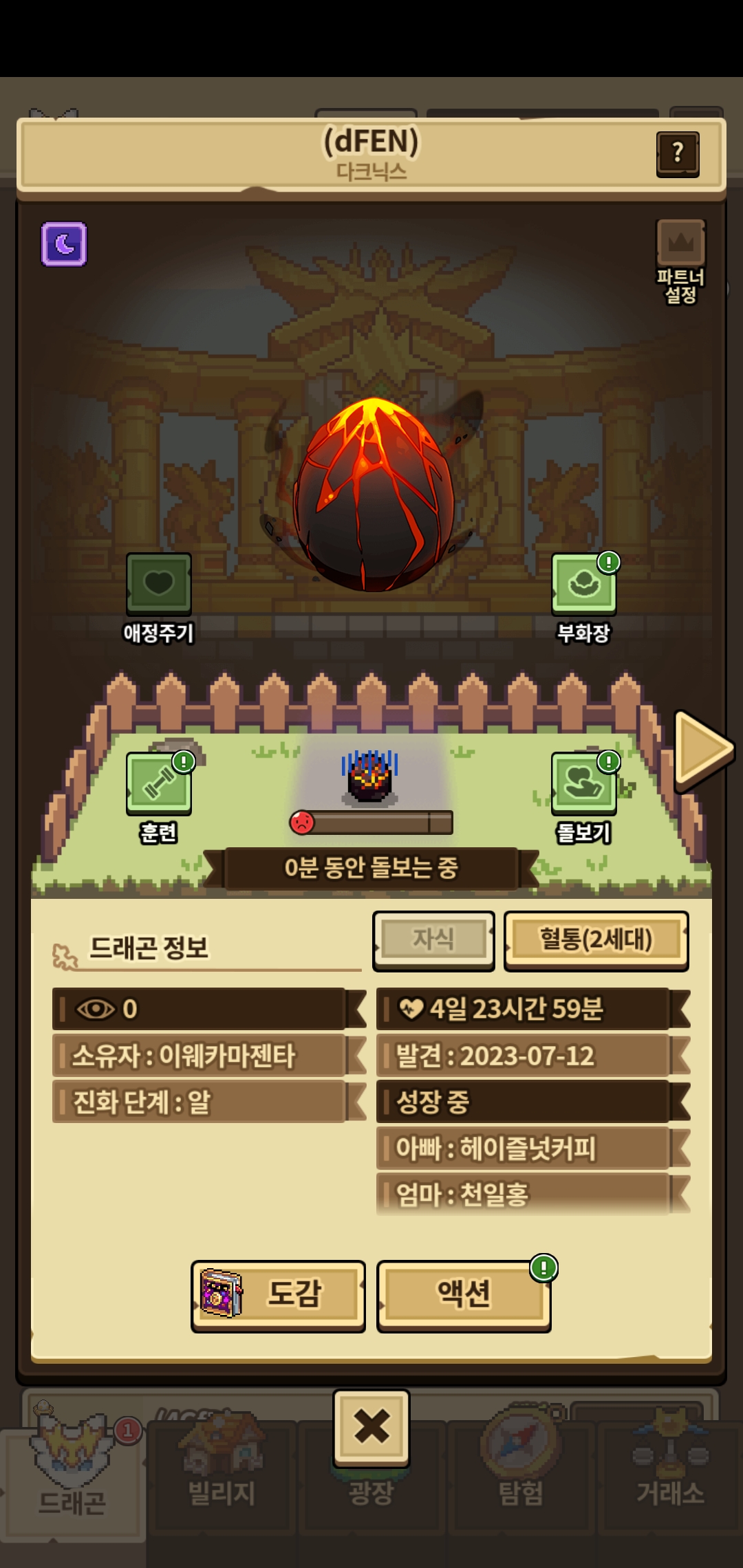
Task: View 혈통(2세대) lineage
Action: (x=596, y=940)
